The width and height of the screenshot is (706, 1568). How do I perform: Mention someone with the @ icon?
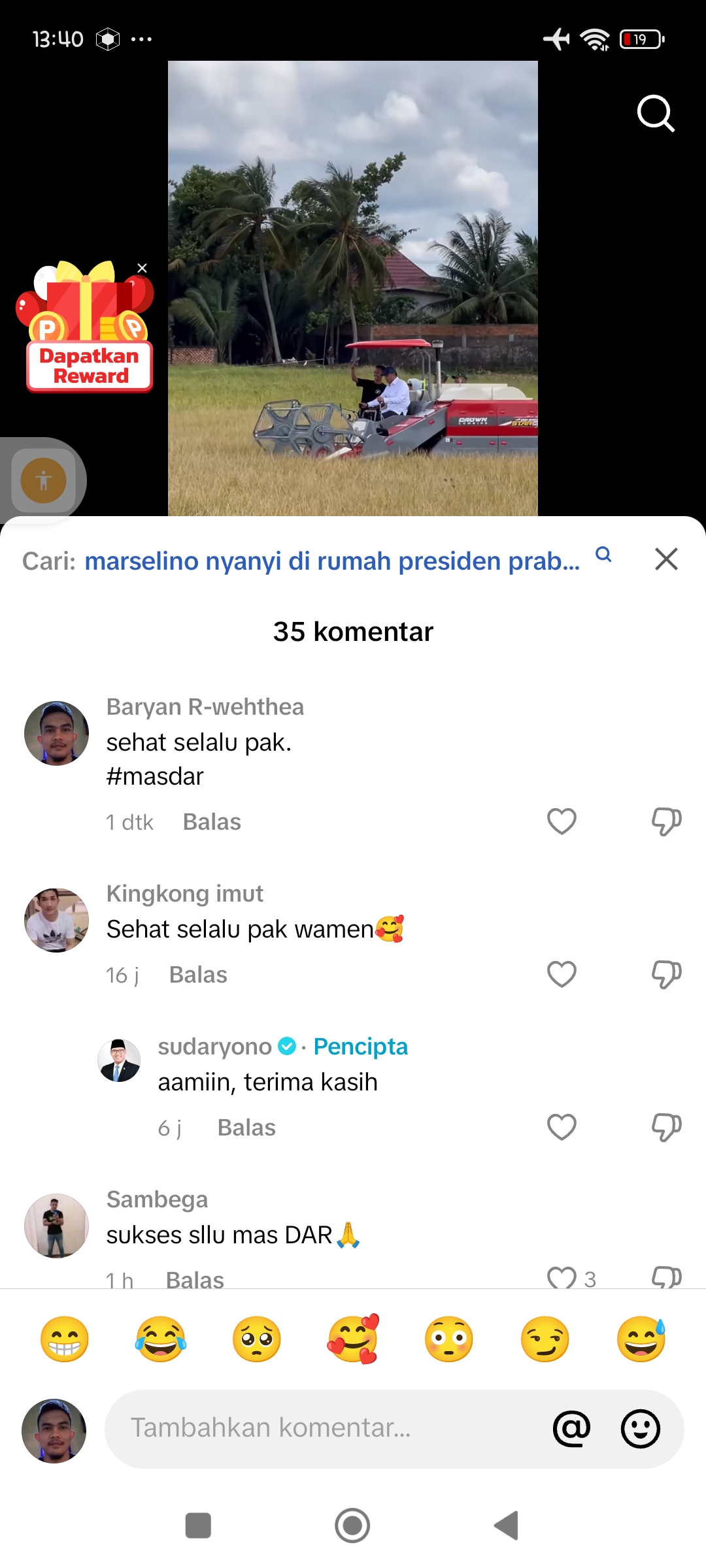(x=571, y=1428)
